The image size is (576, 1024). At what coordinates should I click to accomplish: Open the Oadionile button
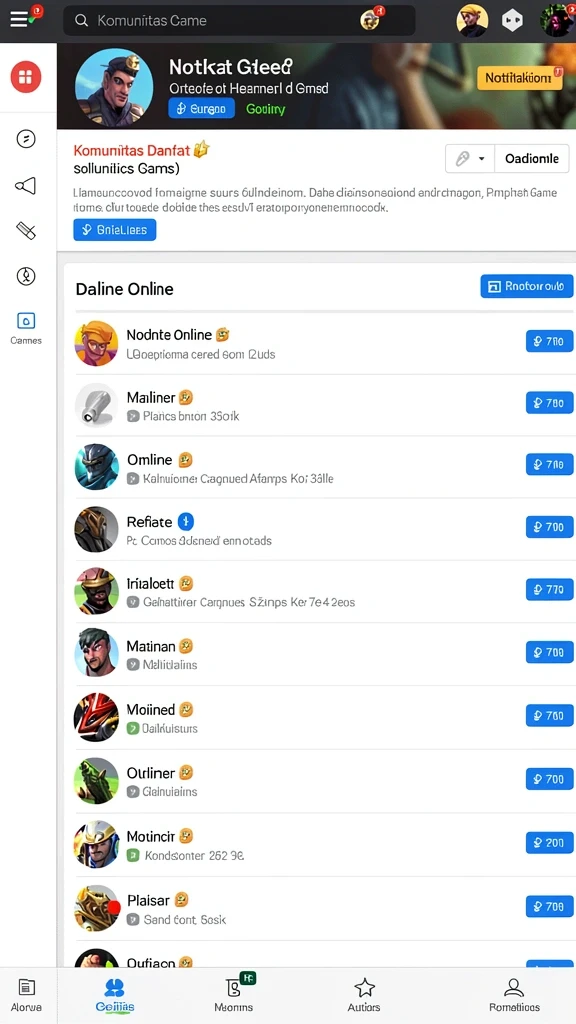pos(532,159)
